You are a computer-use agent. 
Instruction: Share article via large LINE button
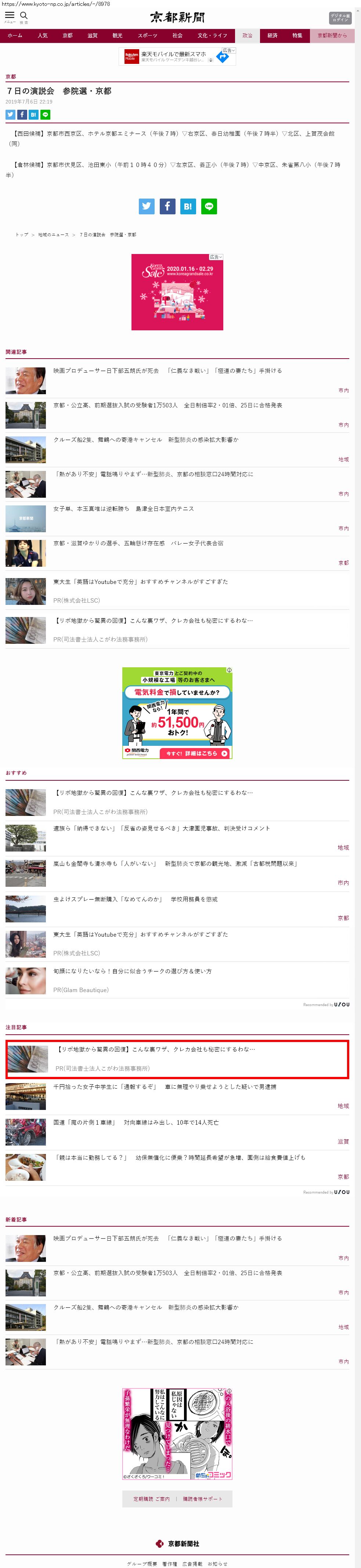(209, 206)
